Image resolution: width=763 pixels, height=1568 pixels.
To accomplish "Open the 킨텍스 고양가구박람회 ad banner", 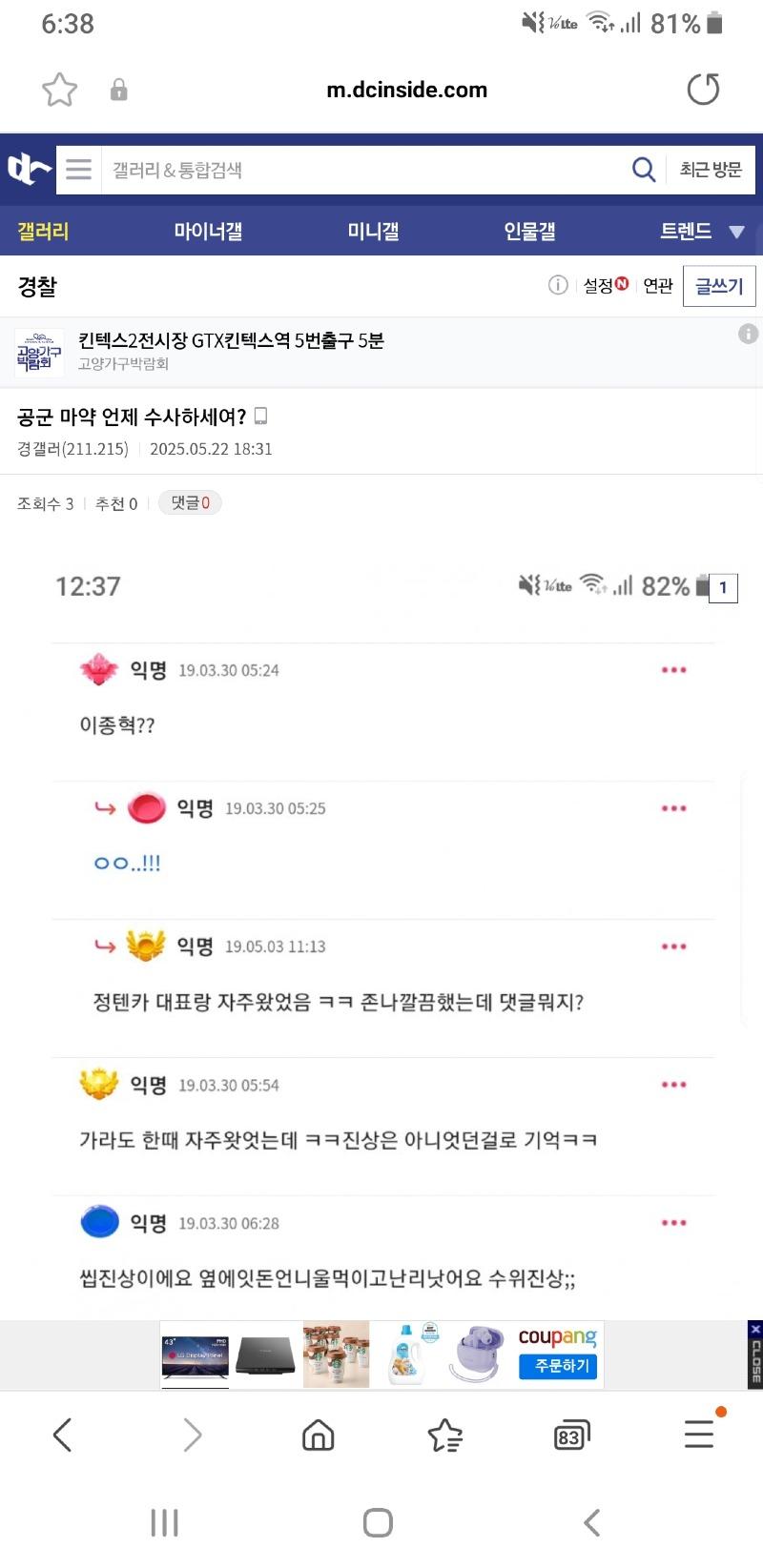I will [229, 351].
